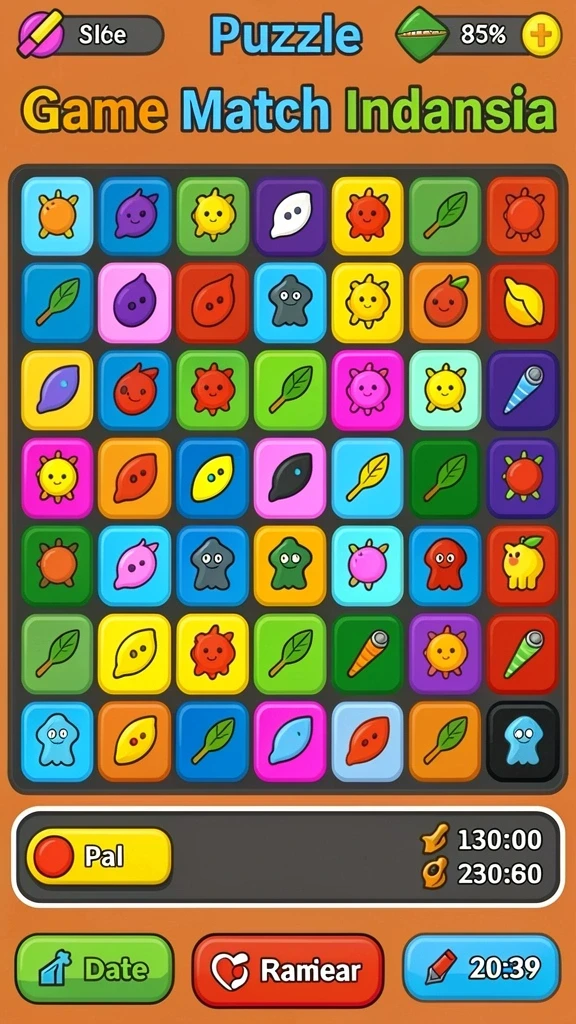576x1024 pixels.
Task: Open the Slice pill at top left
Action: click(91, 34)
